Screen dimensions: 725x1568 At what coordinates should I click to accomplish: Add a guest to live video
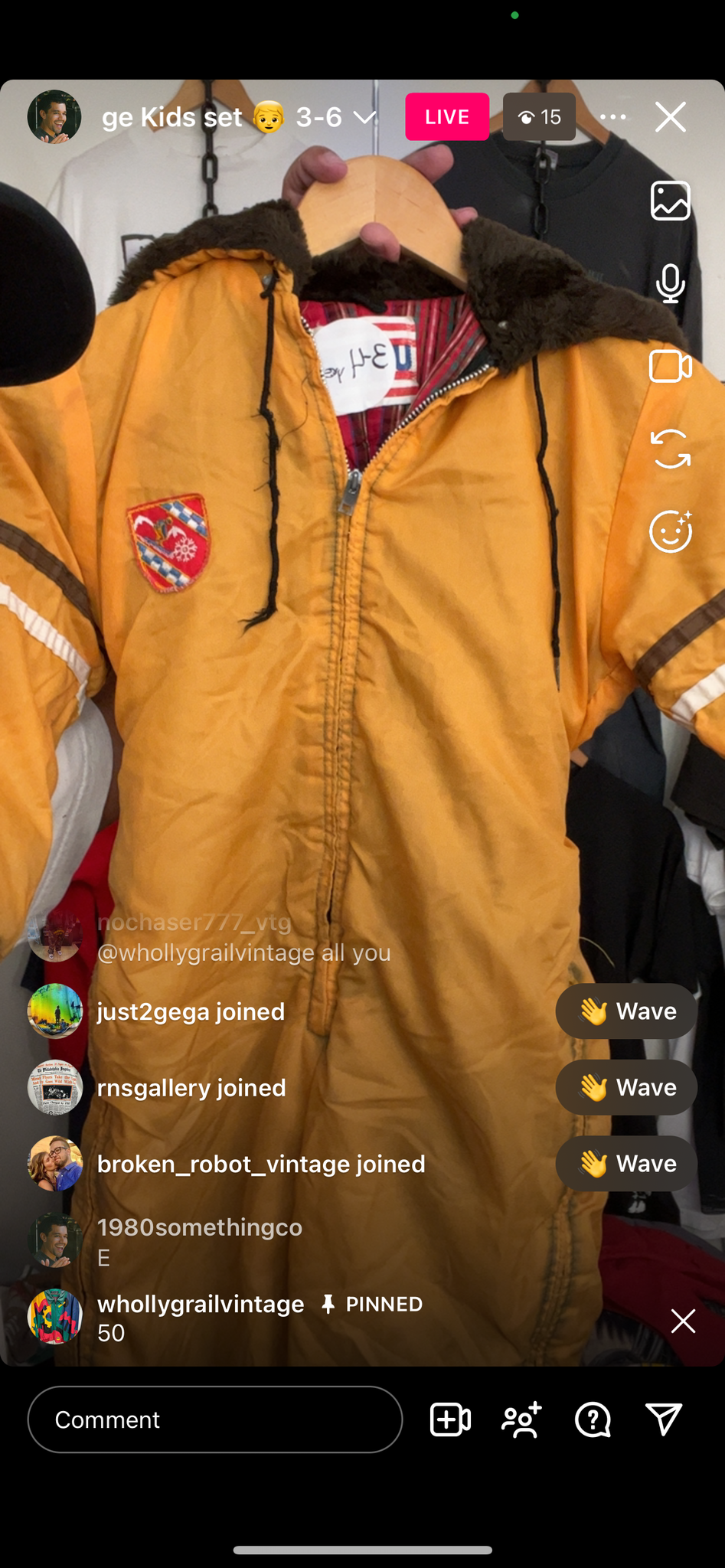(450, 1419)
